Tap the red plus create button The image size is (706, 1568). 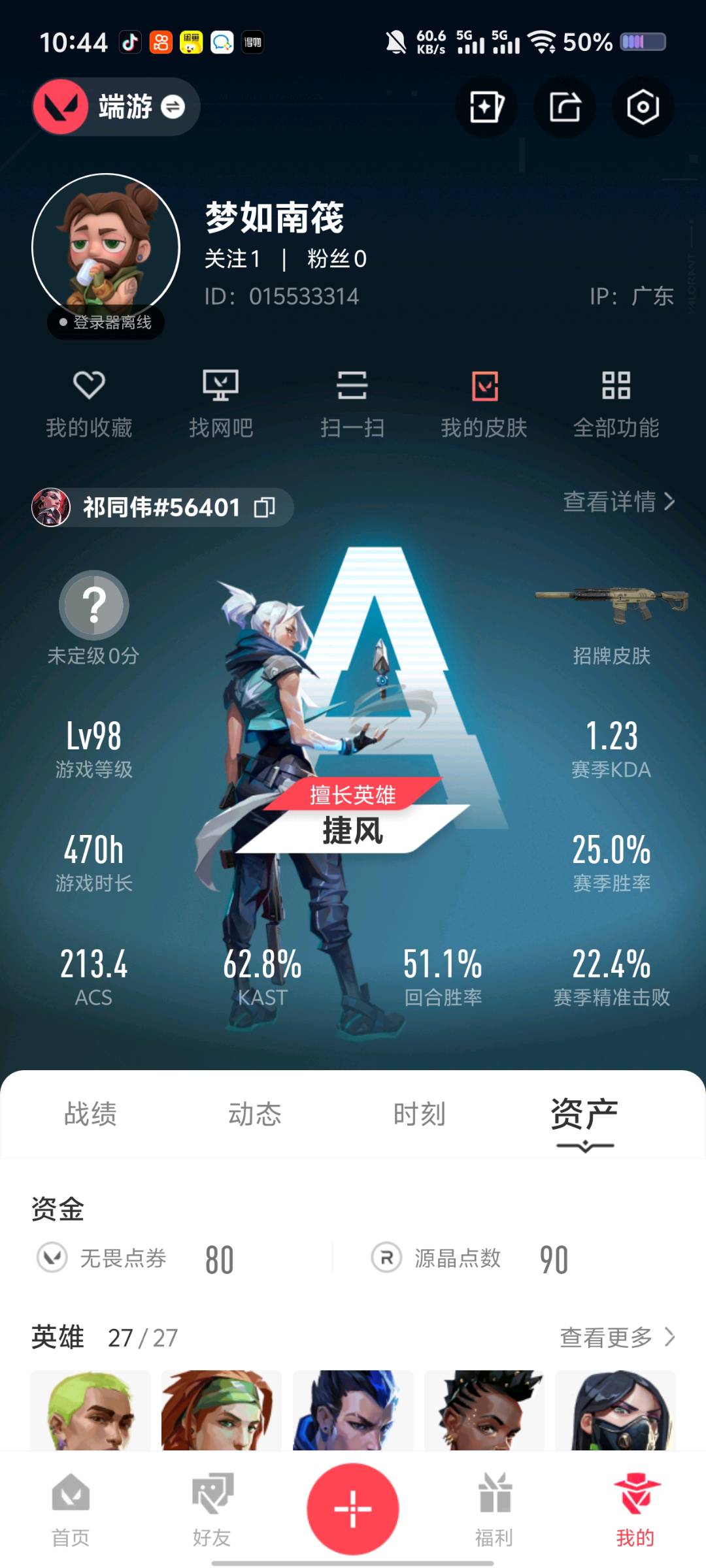point(353,1509)
